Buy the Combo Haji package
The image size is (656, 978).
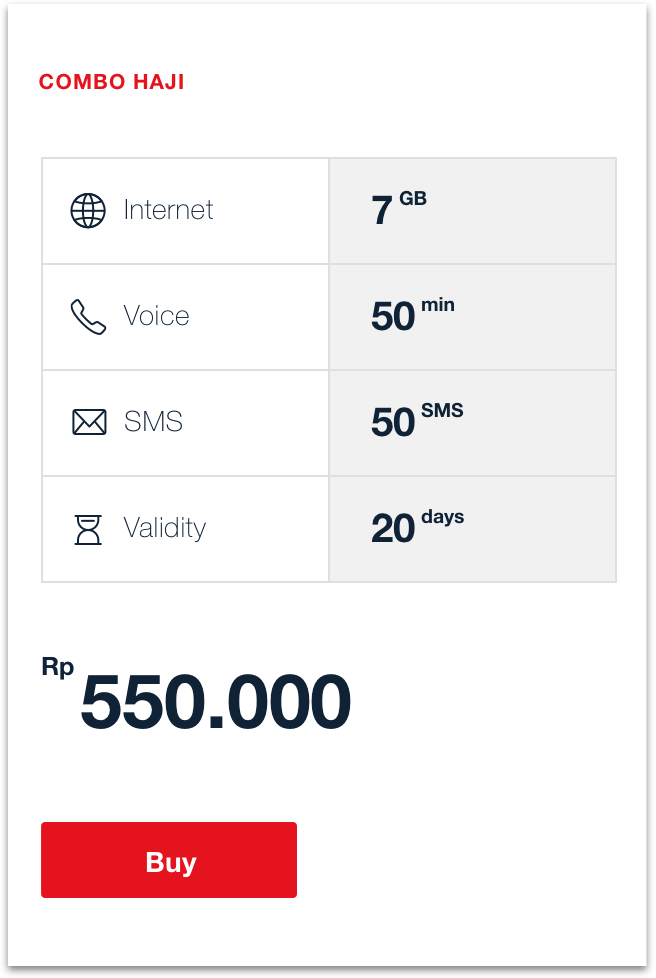[169, 860]
